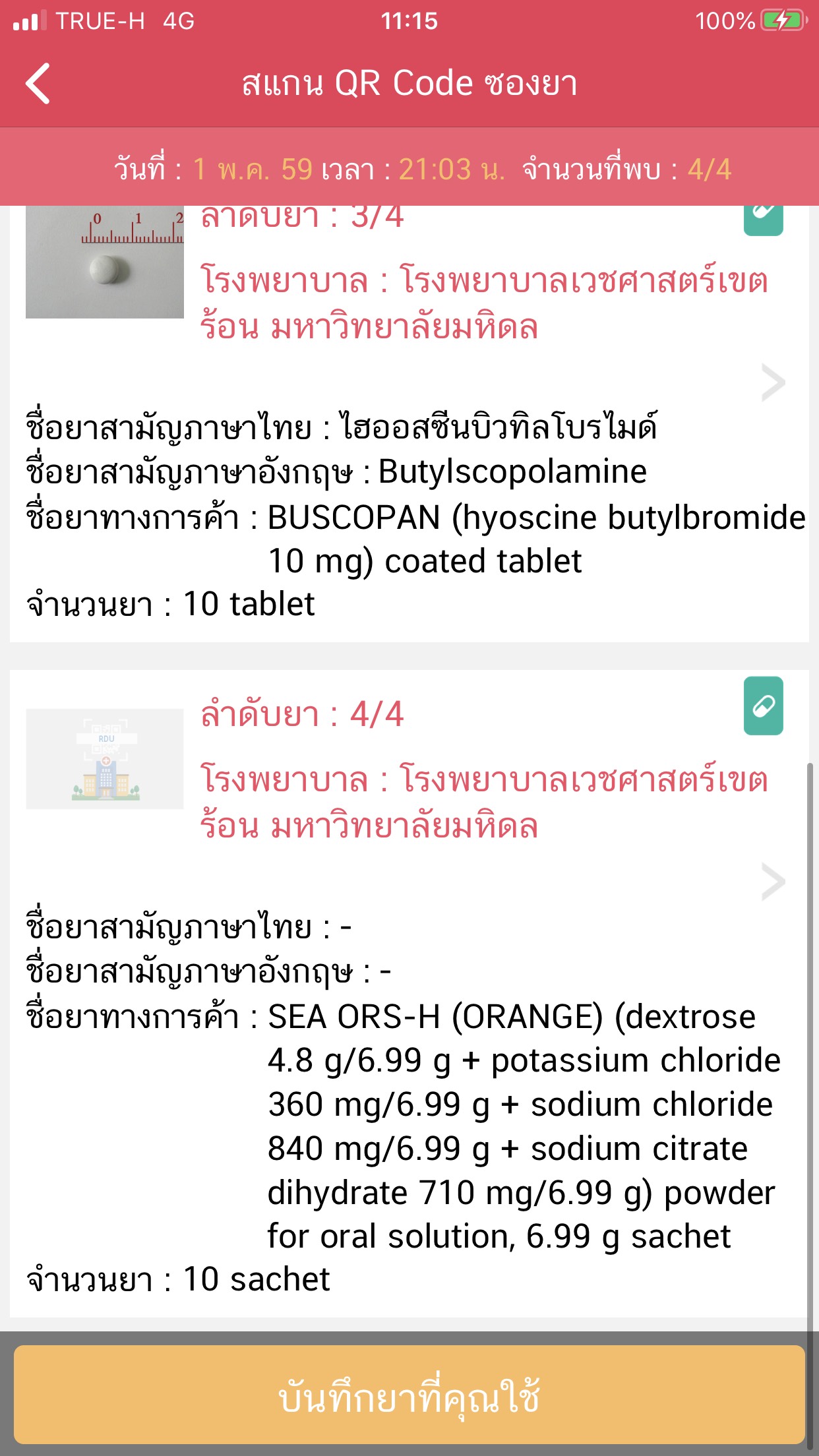View the Butylscopolamine tablet photo
The width and height of the screenshot is (819, 1456).
coord(105,262)
